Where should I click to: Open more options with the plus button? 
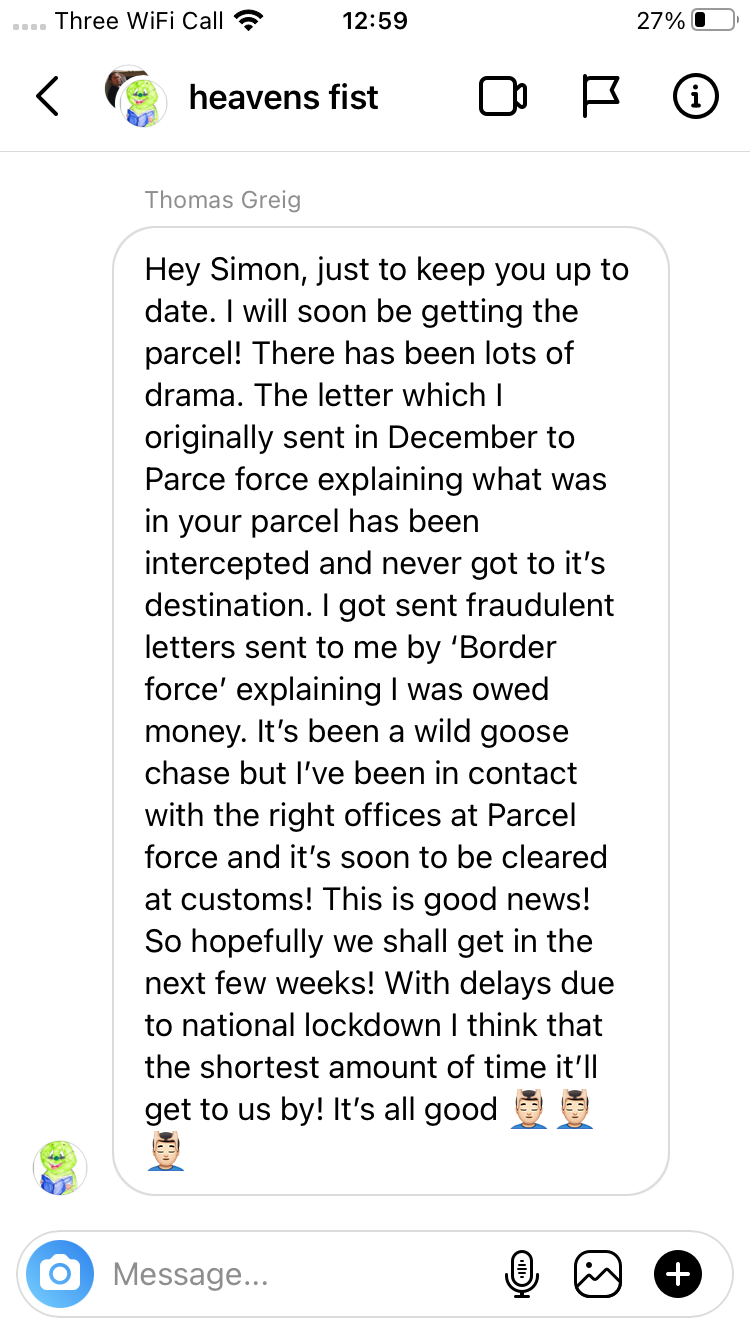tap(677, 1274)
